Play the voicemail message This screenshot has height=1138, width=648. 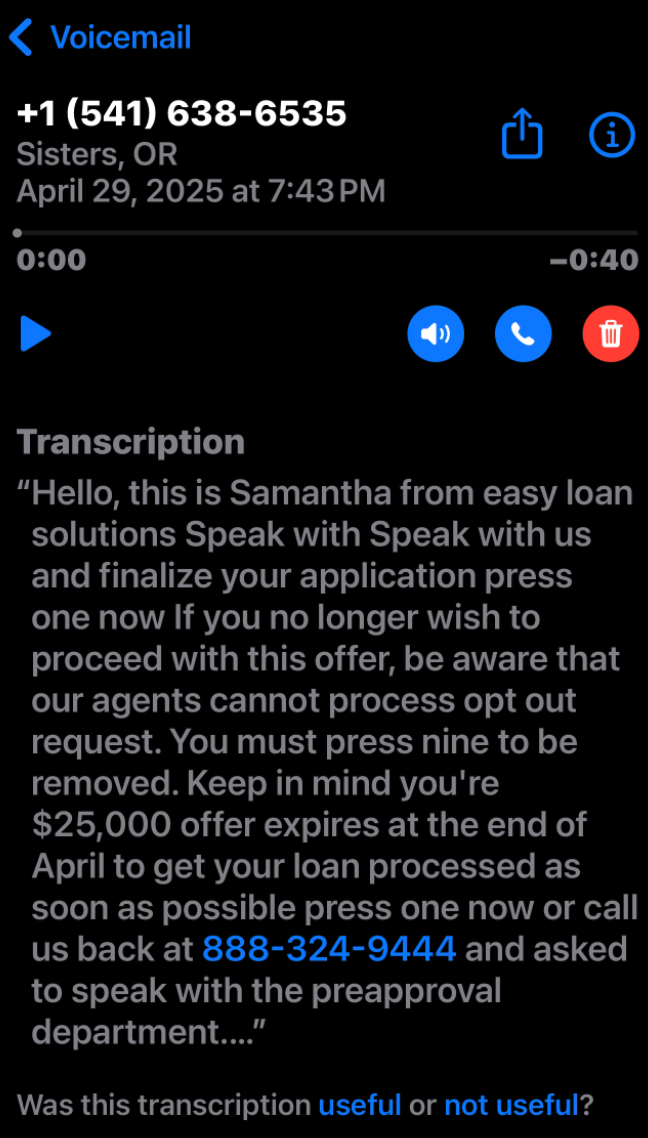[x=36, y=333]
